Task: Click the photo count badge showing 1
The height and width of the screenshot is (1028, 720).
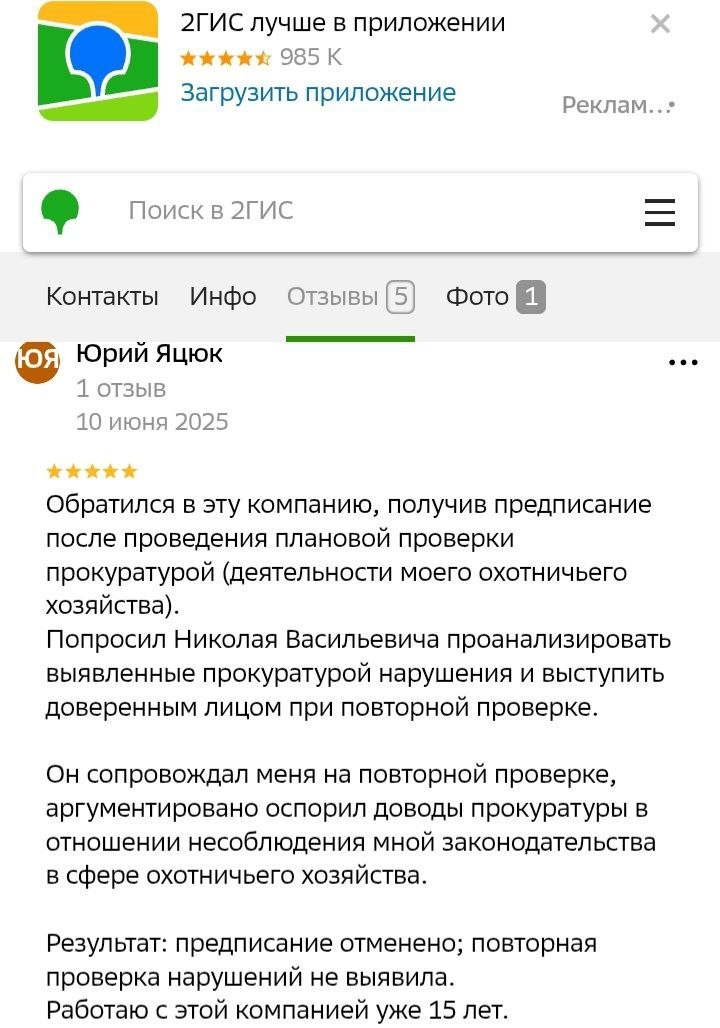Action: pos(530,295)
